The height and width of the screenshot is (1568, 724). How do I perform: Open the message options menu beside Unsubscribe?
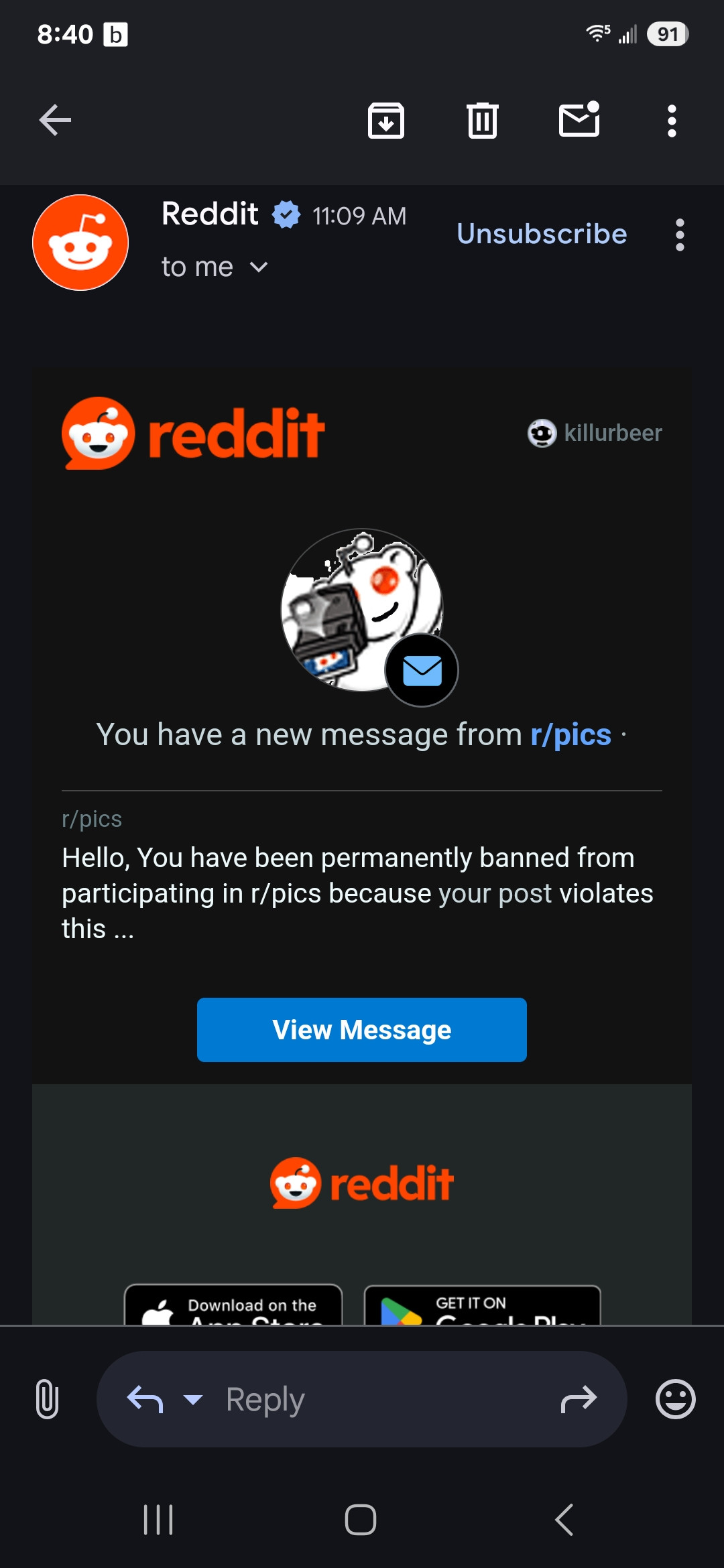(680, 235)
